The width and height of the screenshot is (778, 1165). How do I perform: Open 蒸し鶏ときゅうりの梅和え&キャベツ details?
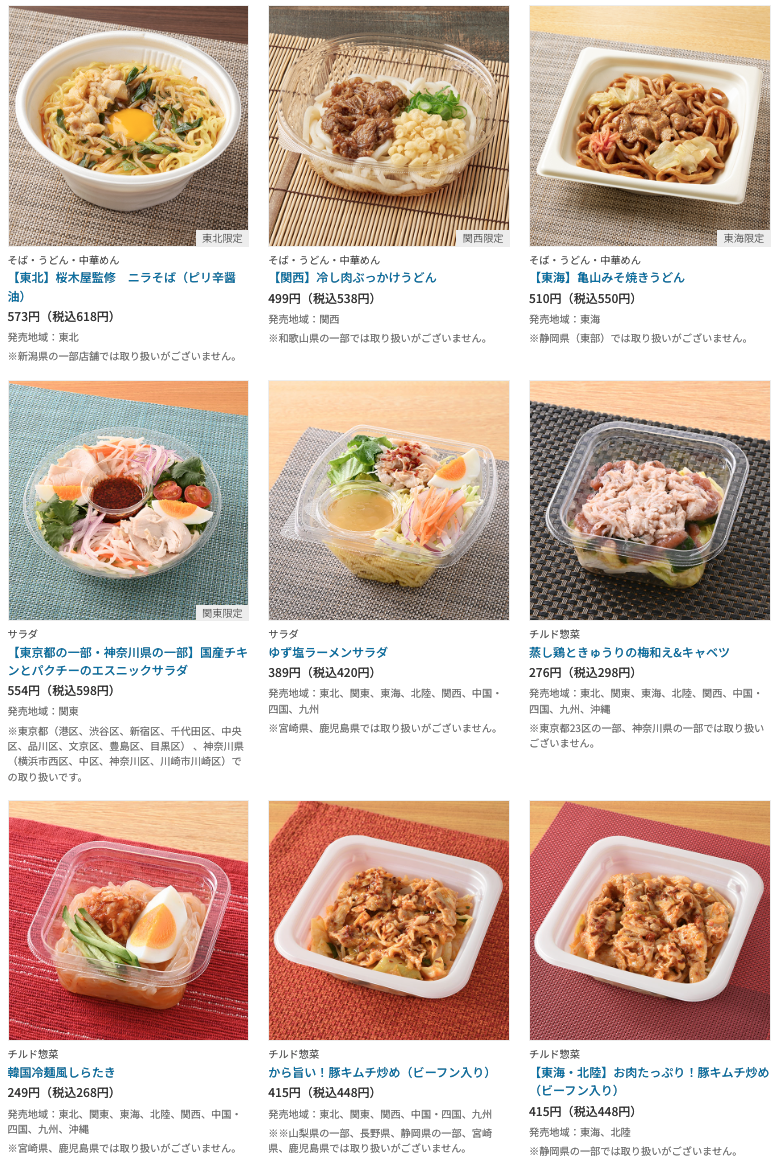[x=629, y=653]
